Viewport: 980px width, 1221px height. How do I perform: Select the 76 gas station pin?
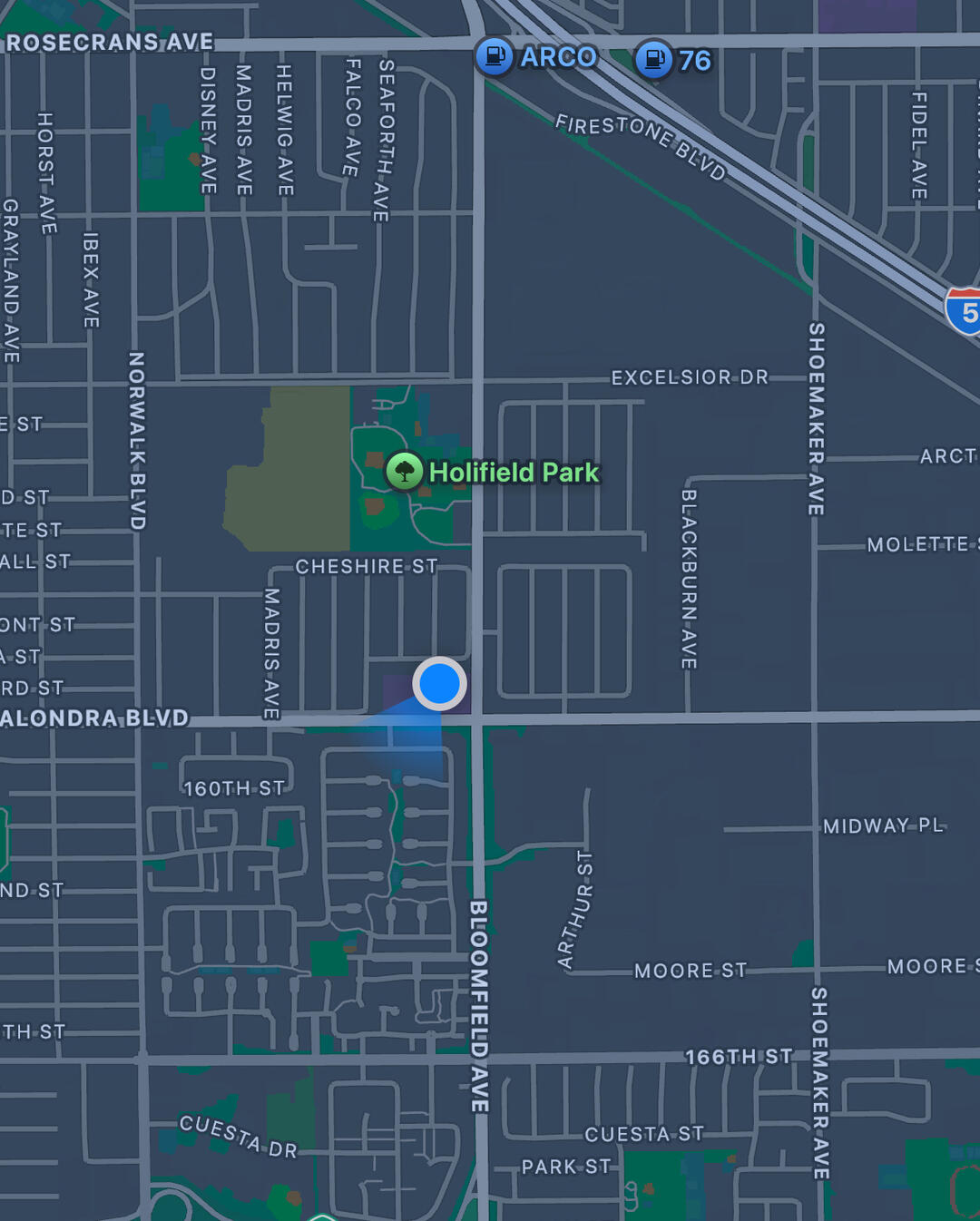[653, 60]
